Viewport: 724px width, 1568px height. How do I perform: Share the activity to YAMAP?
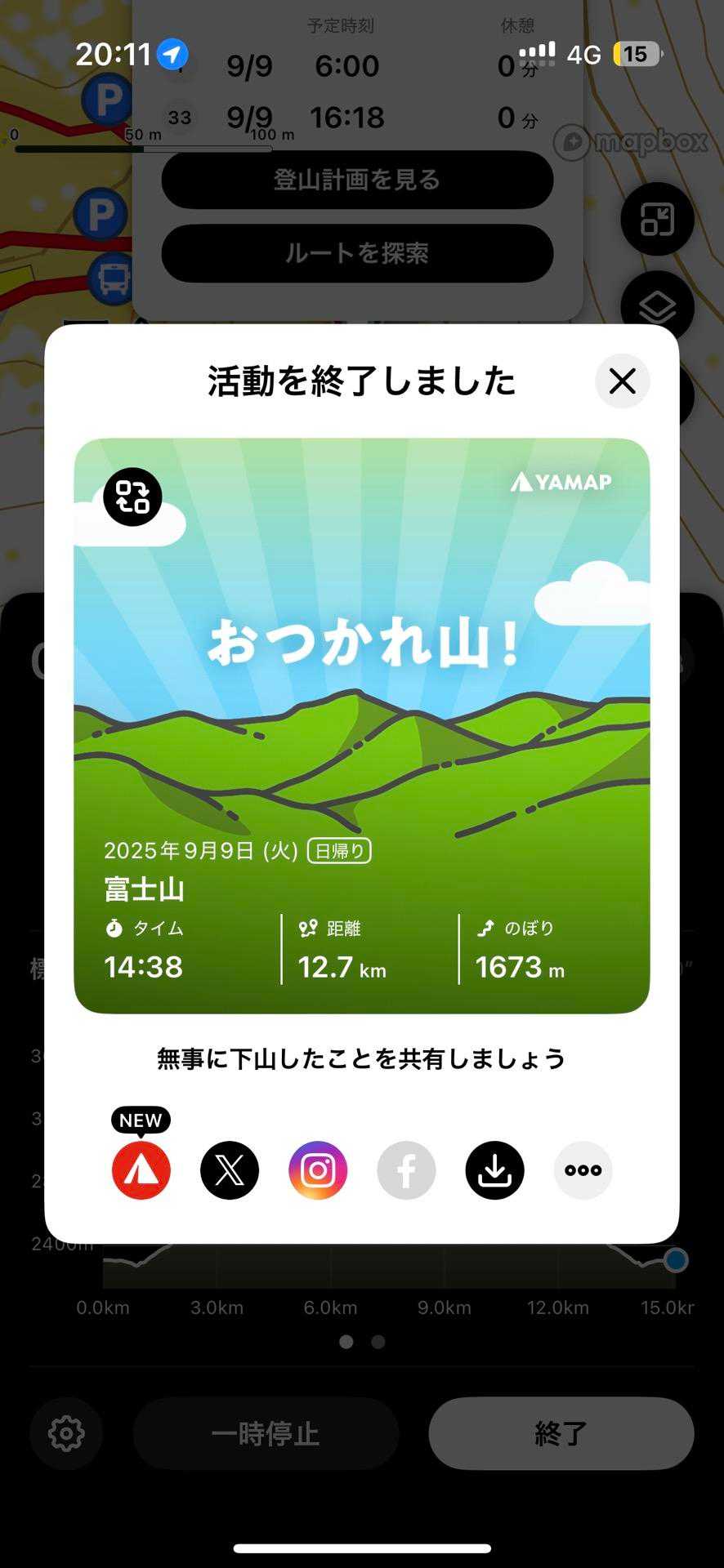coord(141,1169)
